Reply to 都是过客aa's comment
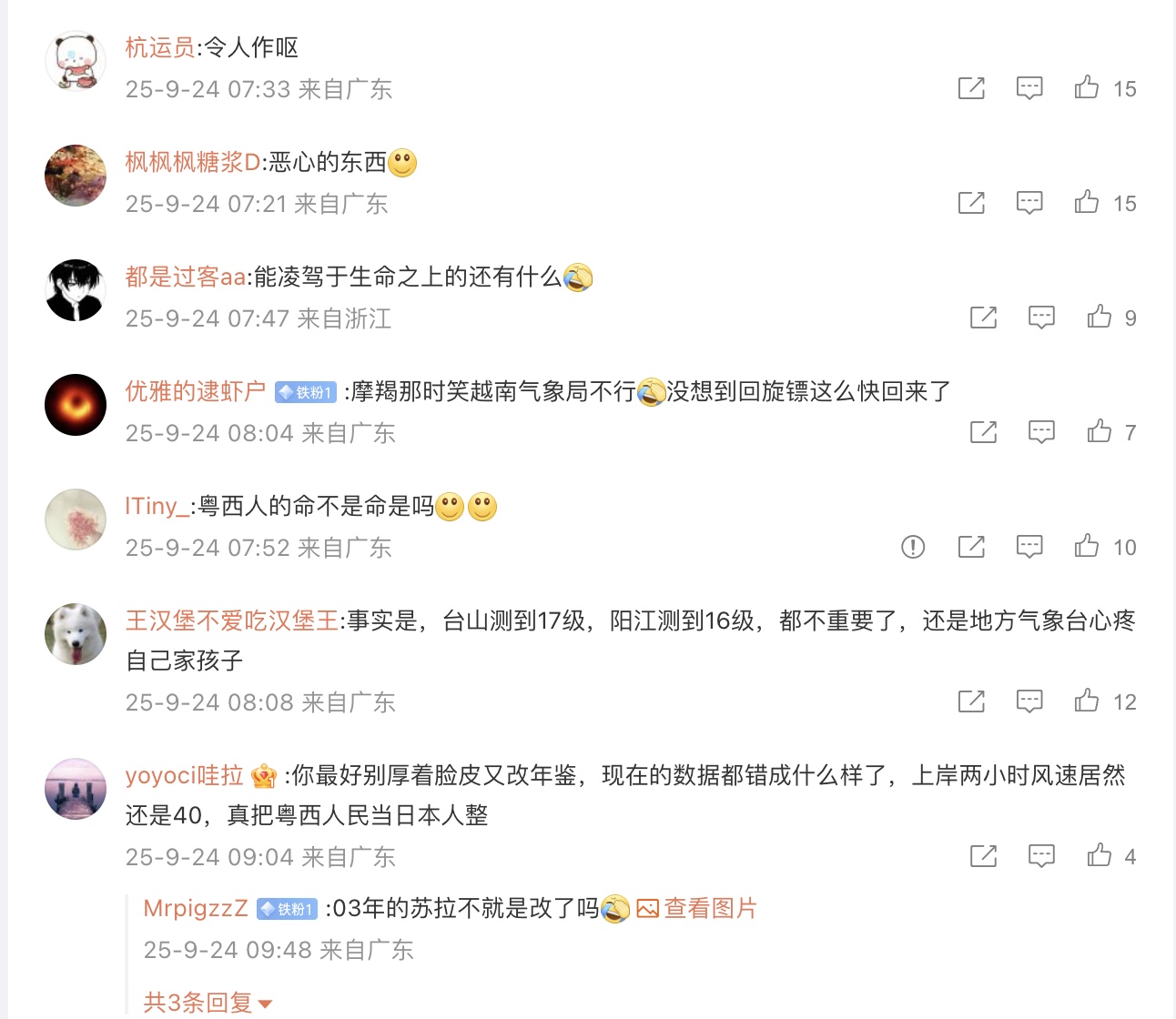Image resolution: width=1176 pixels, height=1019 pixels. click(x=1041, y=318)
